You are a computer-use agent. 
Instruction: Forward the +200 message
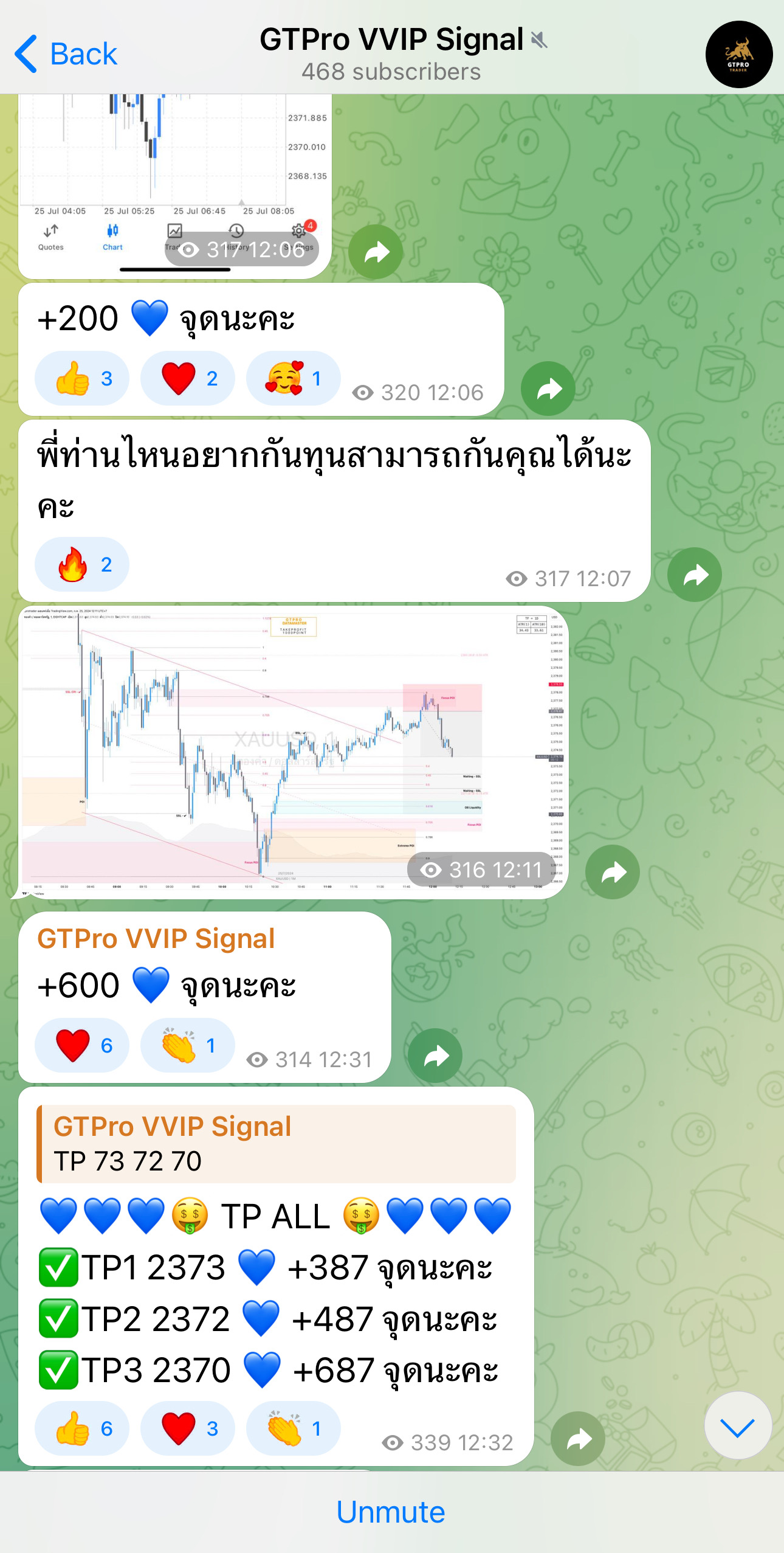(548, 389)
